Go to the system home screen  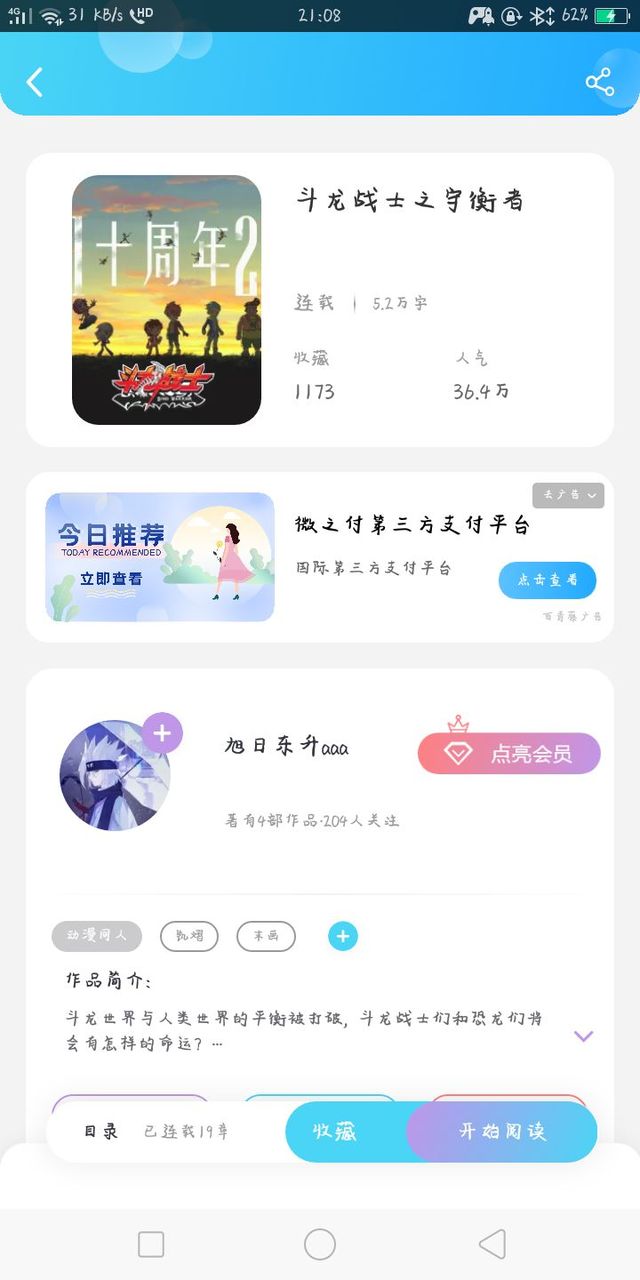320,1244
